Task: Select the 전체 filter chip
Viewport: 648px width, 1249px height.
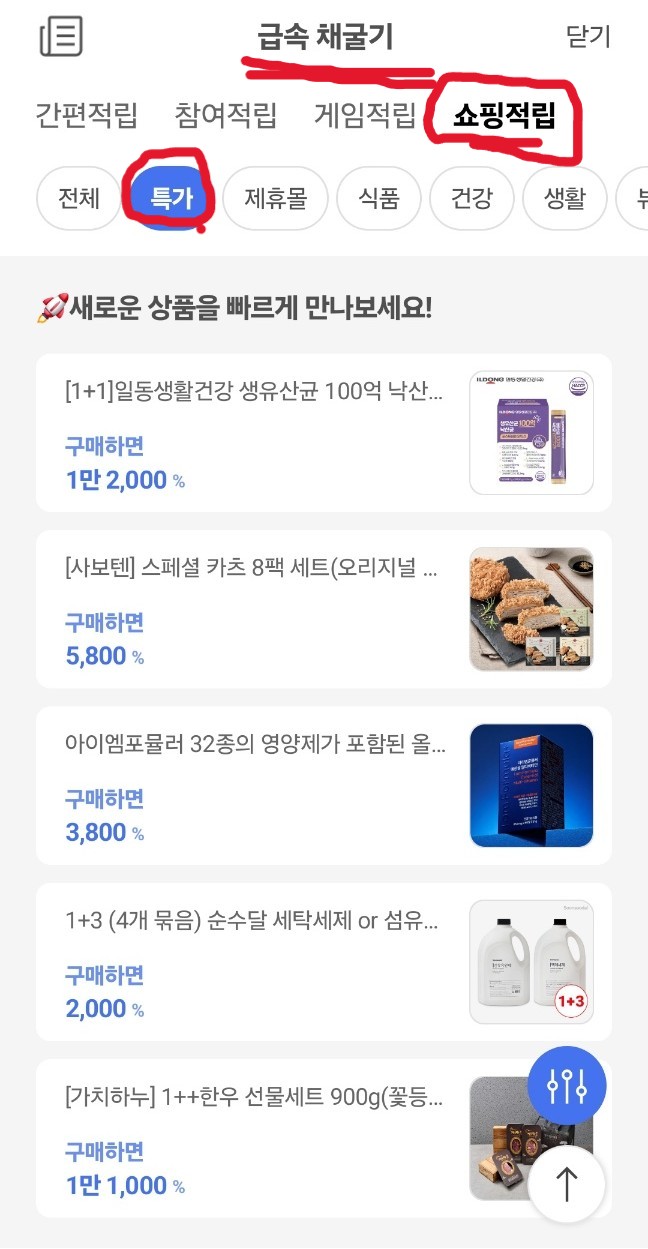Action: coord(79,198)
